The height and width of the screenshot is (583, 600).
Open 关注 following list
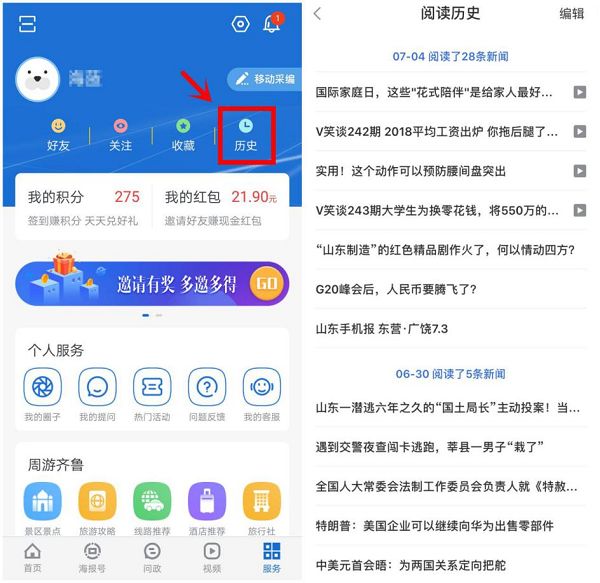[x=120, y=135]
